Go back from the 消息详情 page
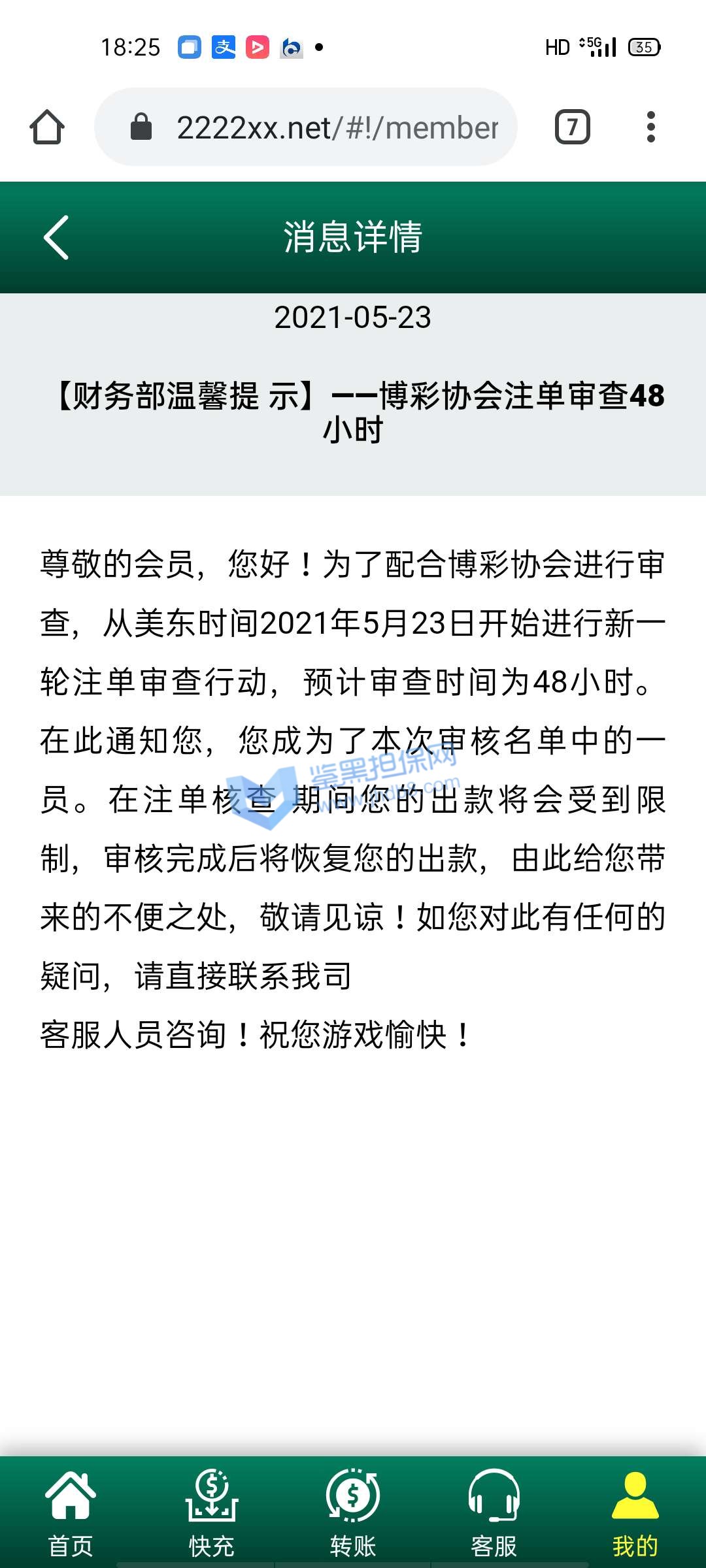Image resolution: width=706 pixels, height=1568 pixels. tap(56, 237)
